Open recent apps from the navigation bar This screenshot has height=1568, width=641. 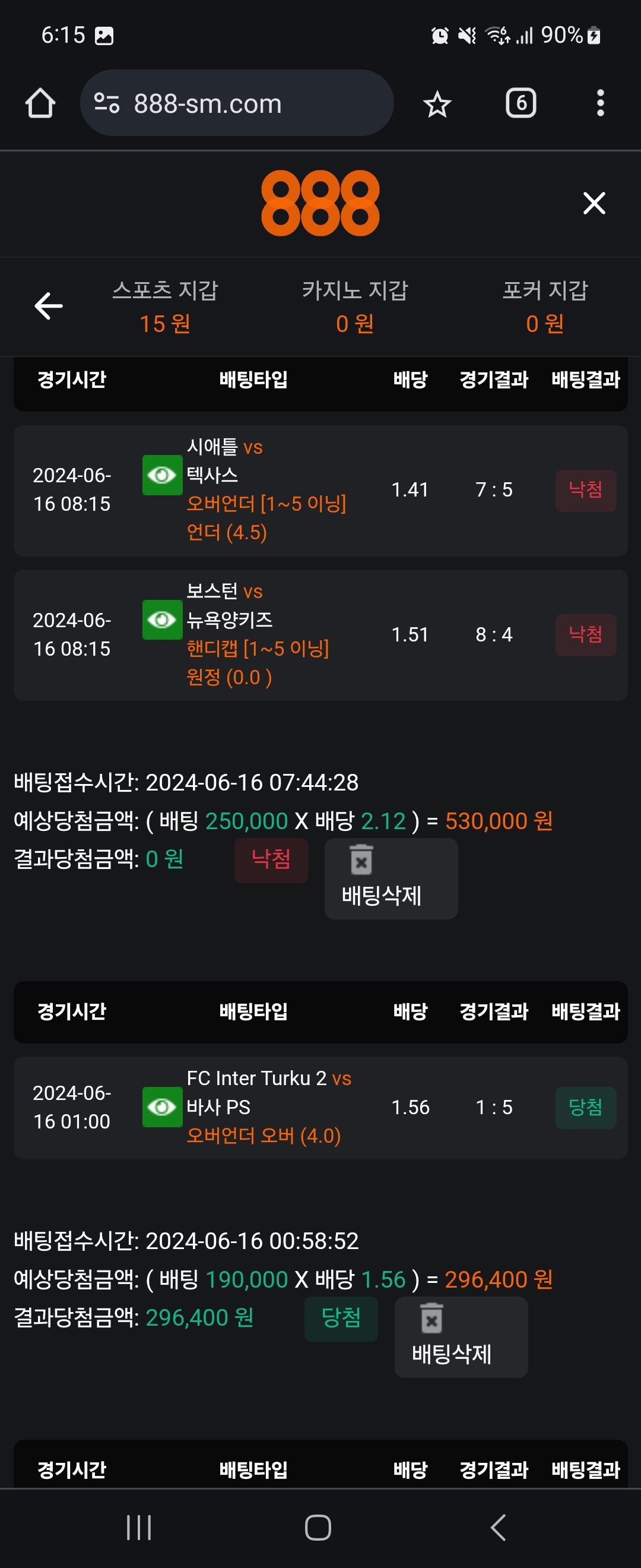click(139, 1527)
